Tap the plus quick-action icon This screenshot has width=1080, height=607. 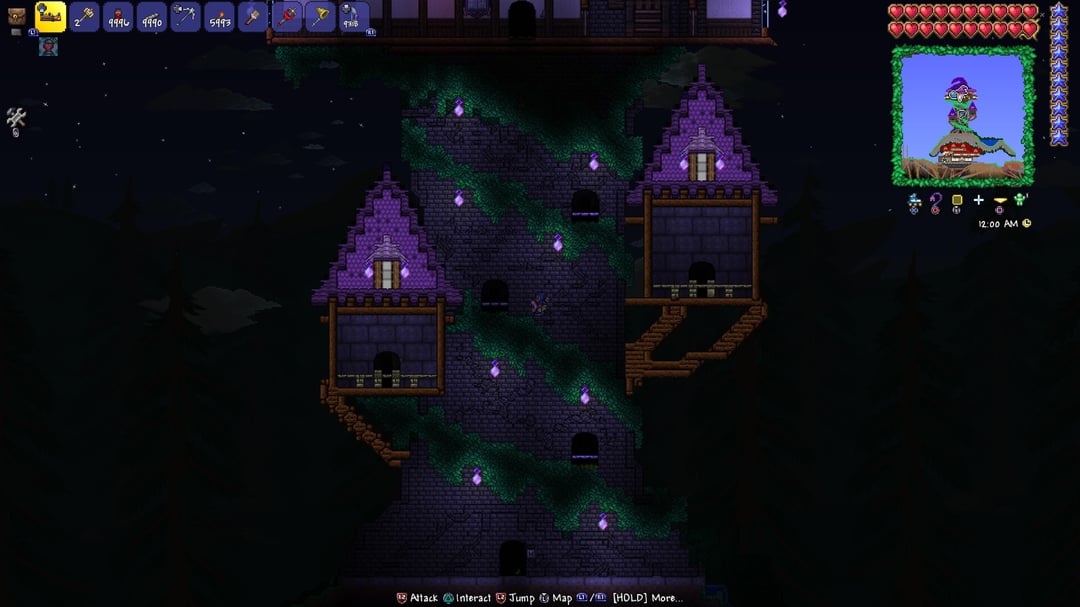point(978,201)
